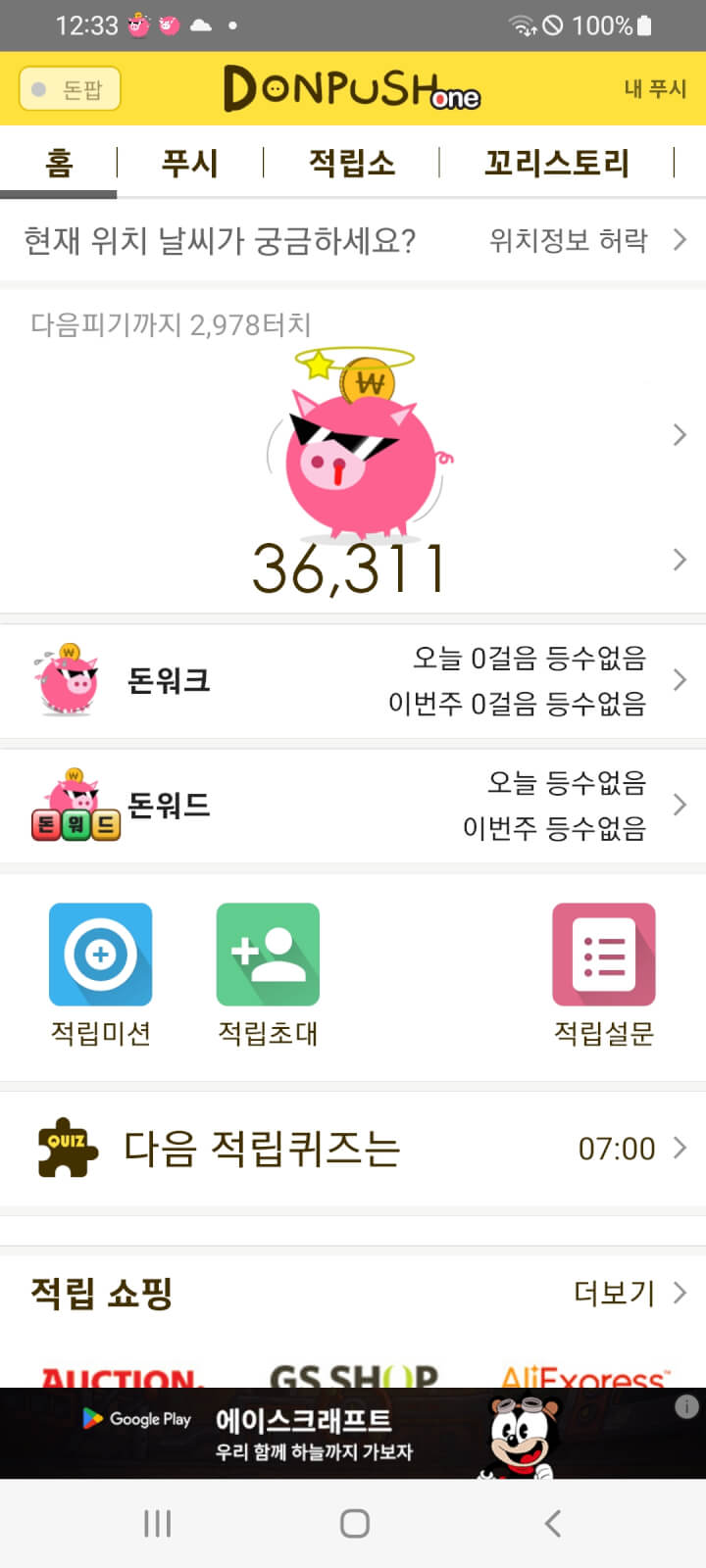Image resolution: width=706 pixels, height=1568 pixels.
Task: Open the 돈워크 step ranking row
Action: point(353,680)
